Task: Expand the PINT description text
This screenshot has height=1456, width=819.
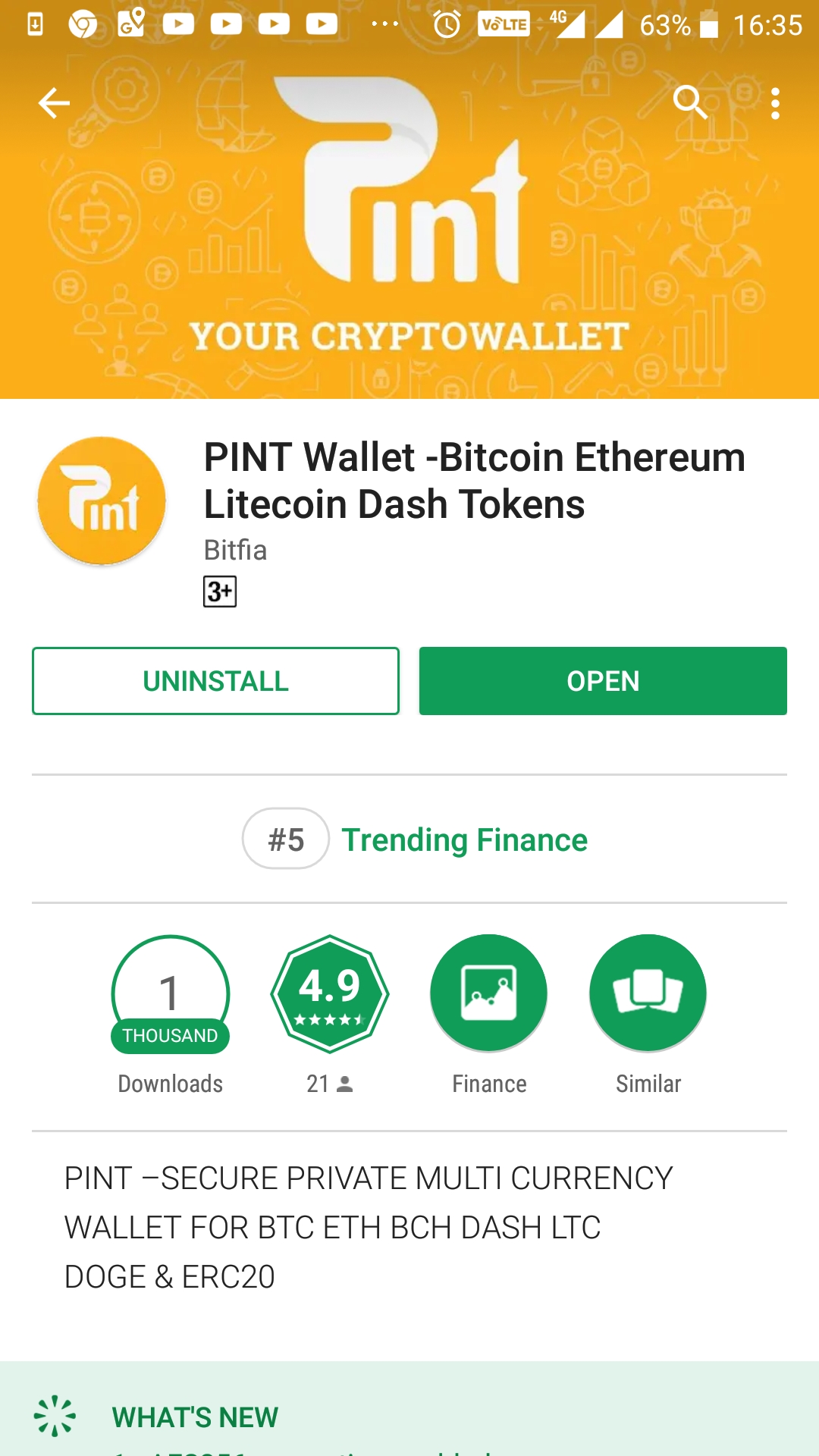Action: point(369,1227)
